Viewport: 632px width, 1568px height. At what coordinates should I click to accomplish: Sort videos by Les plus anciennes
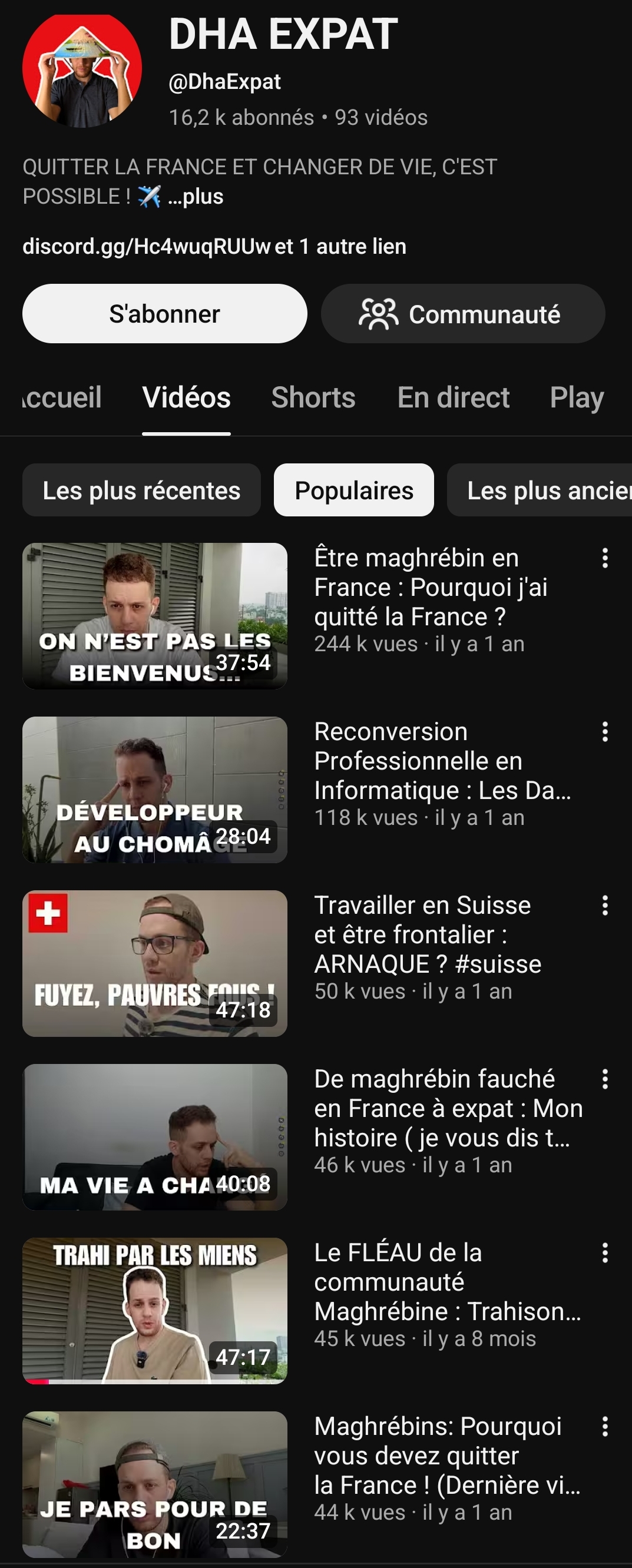pyautogui.click(x=542, y=490)
